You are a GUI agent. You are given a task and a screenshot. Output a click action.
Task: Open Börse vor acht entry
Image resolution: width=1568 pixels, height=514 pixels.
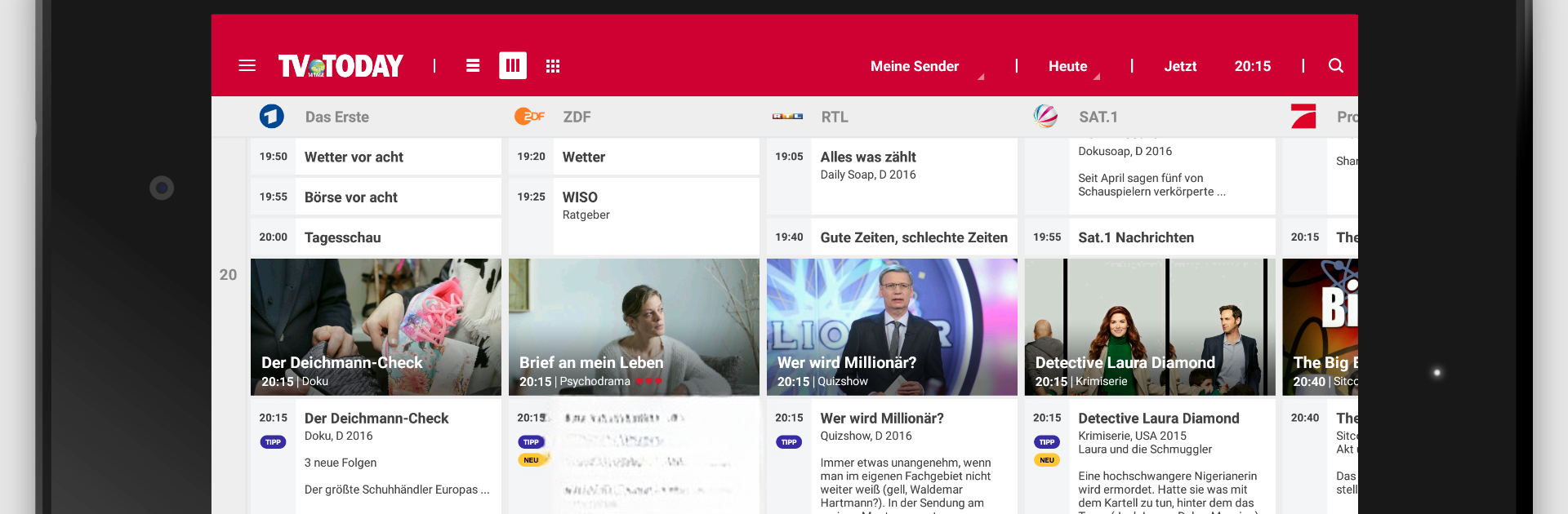pyautogui.click(x=376, y=197)
